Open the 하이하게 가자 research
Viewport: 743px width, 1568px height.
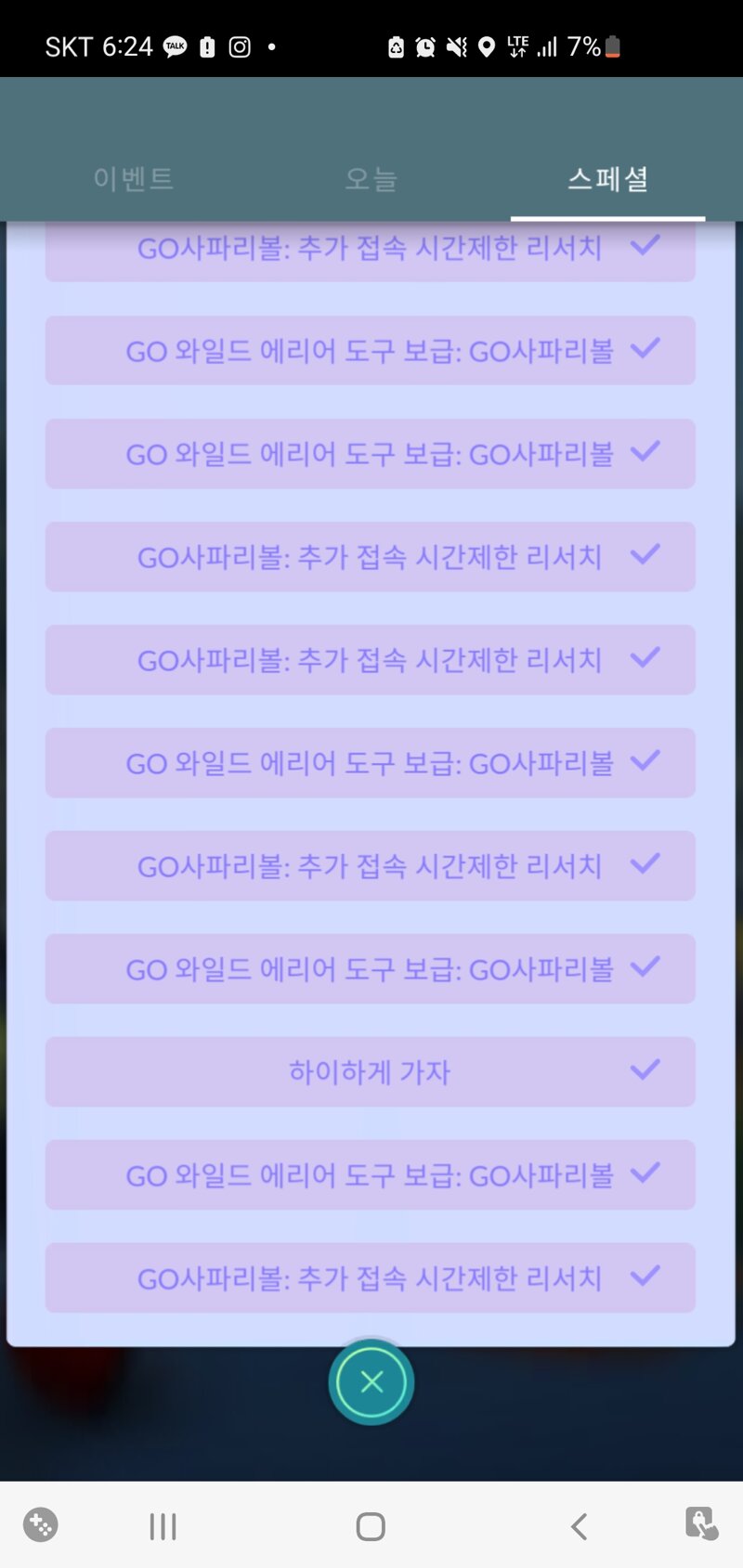(370, 1071)
